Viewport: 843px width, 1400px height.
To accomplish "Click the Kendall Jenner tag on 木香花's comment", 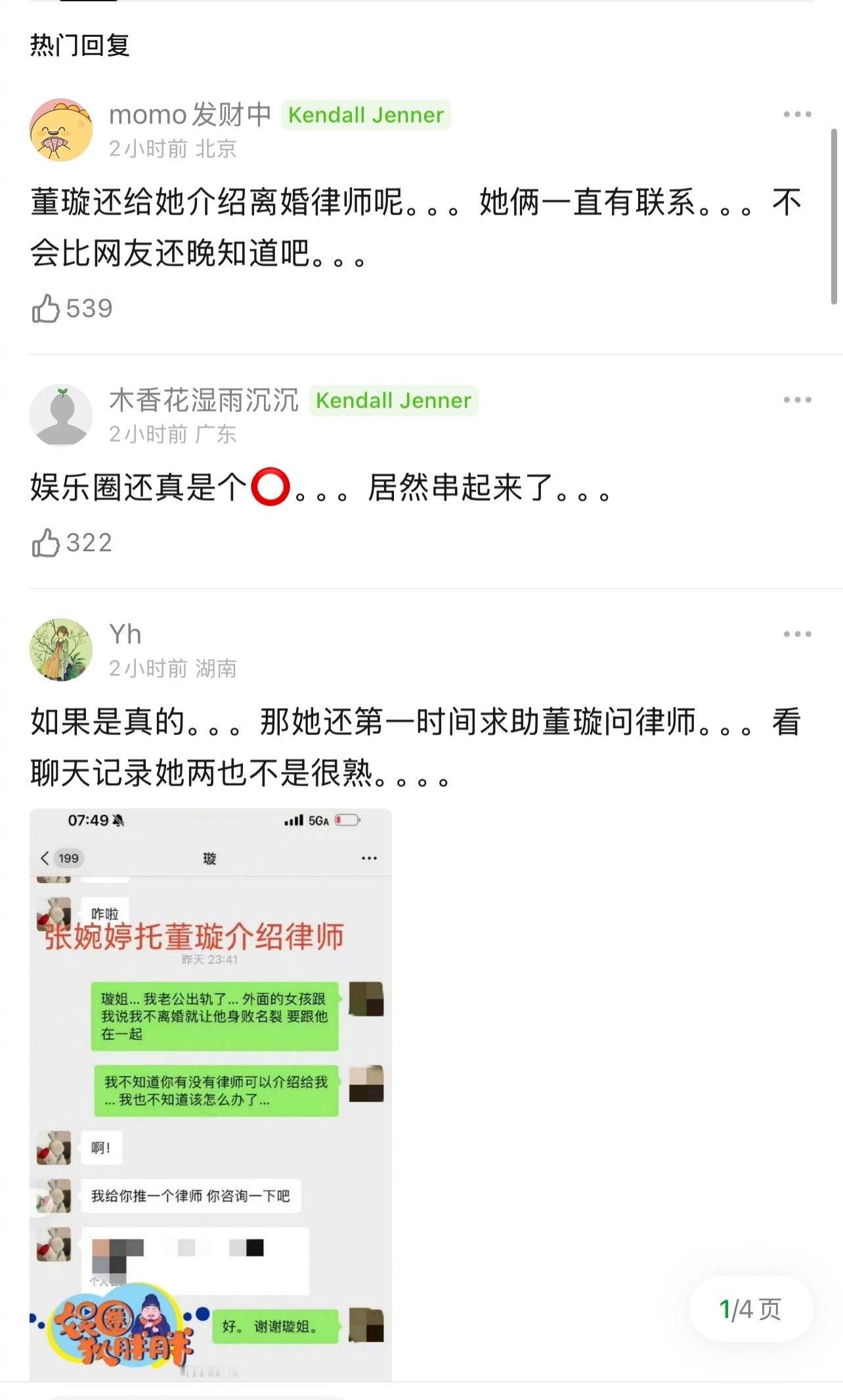I will (395, 401).
